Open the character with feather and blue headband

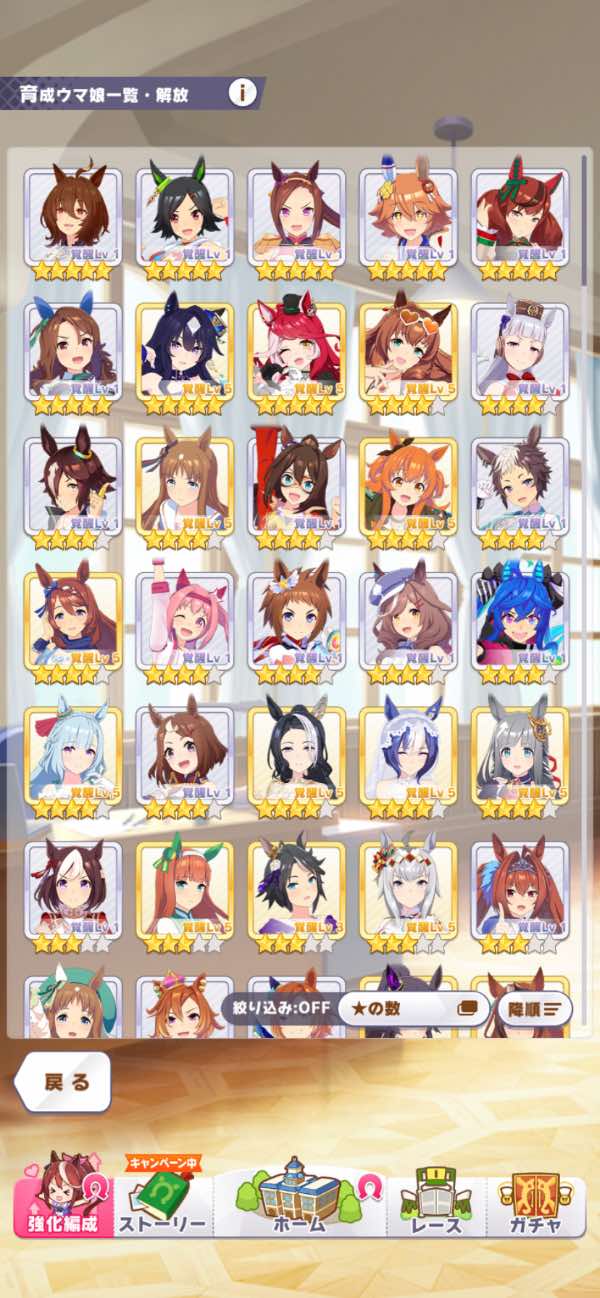tap(408, 215)
